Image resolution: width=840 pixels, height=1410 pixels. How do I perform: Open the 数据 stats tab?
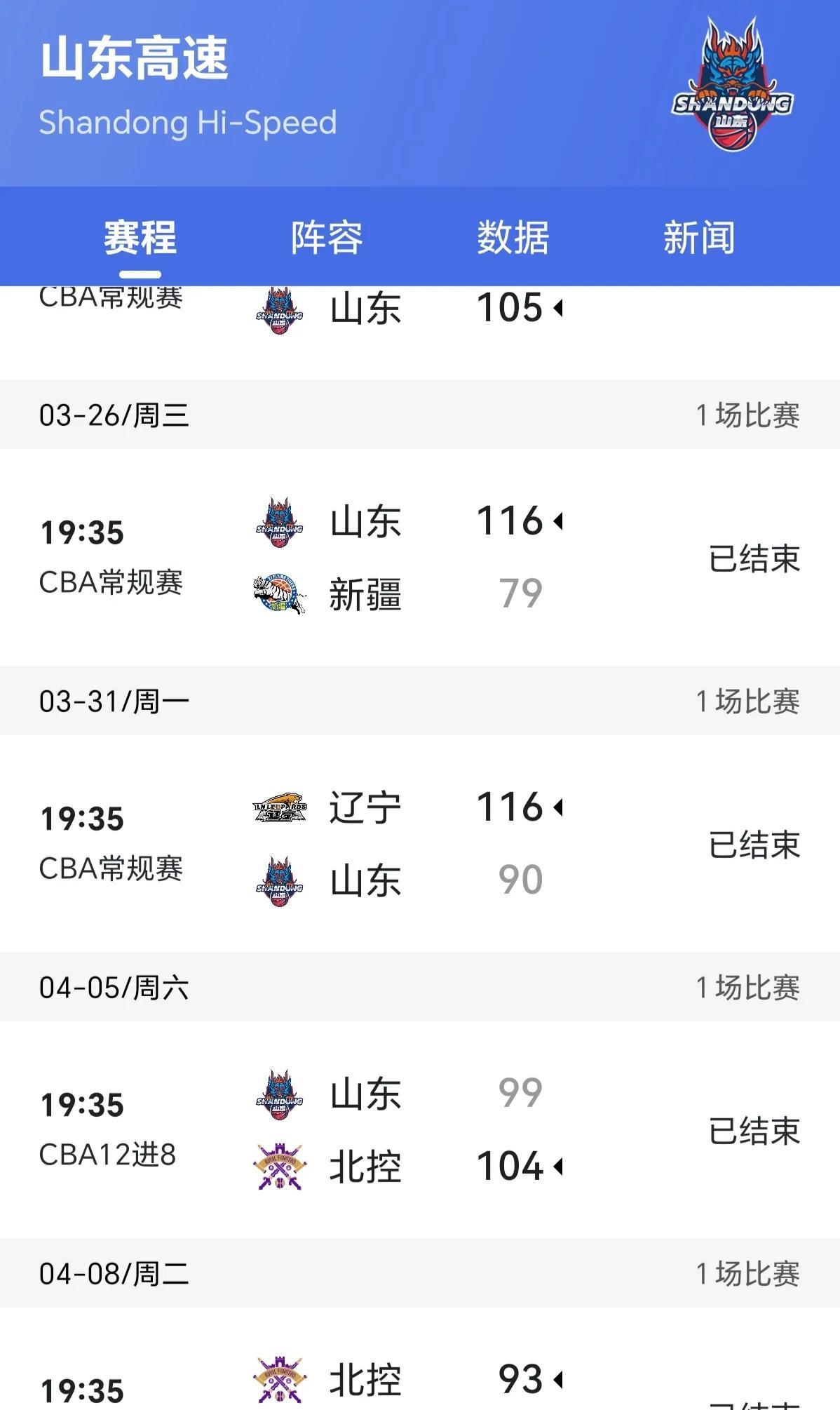coord(513,237)
